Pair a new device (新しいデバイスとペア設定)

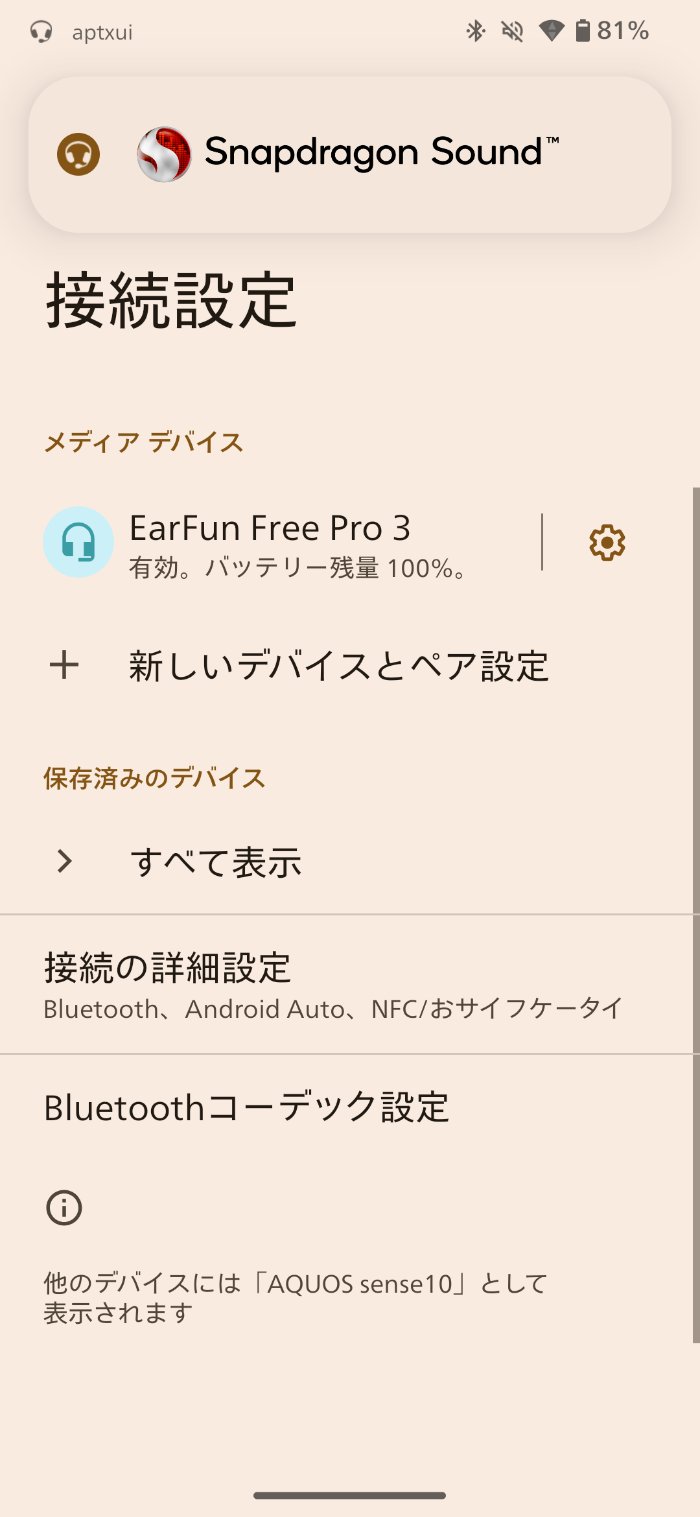[338, 666]
